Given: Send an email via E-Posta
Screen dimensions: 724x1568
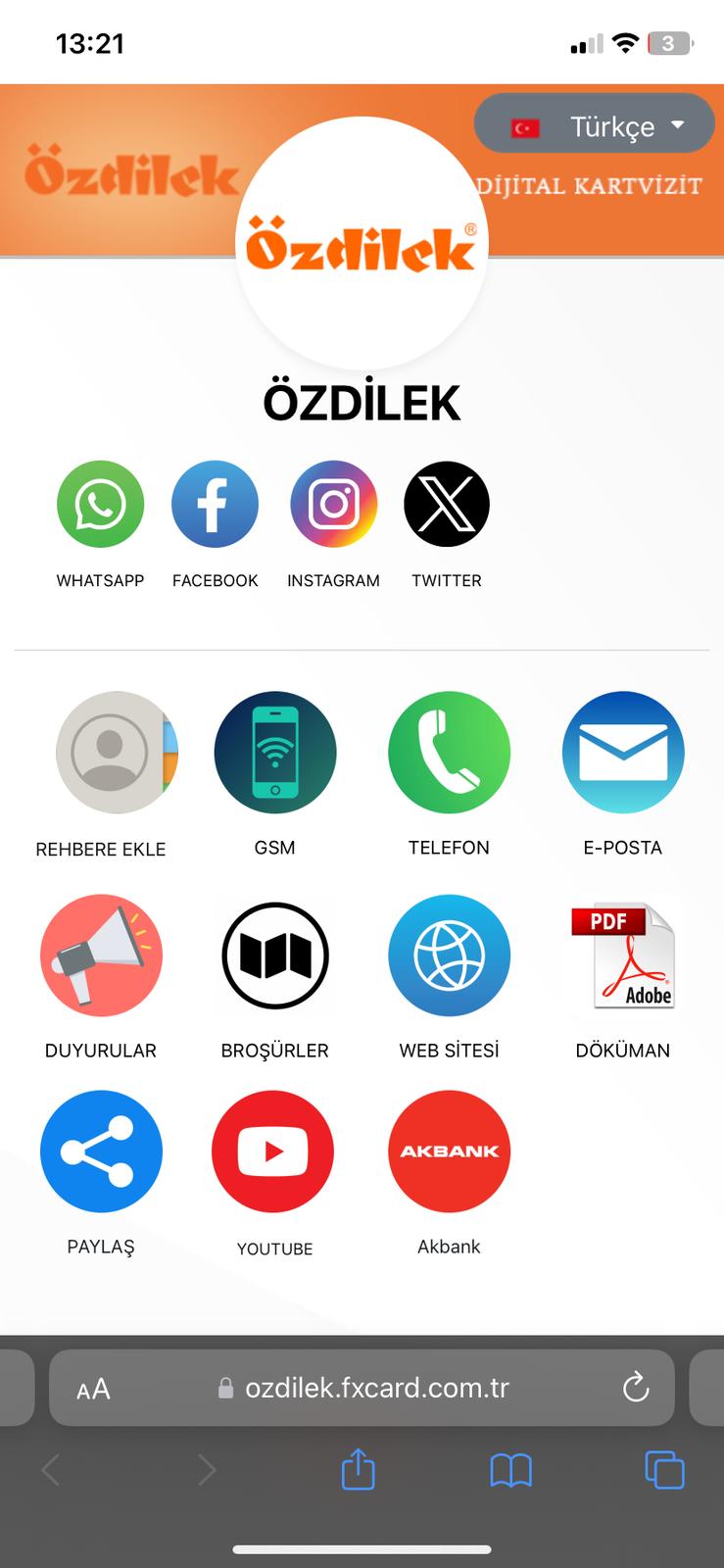Looking at the screenshot, I should pyautogui.click(x=623, y=753).
